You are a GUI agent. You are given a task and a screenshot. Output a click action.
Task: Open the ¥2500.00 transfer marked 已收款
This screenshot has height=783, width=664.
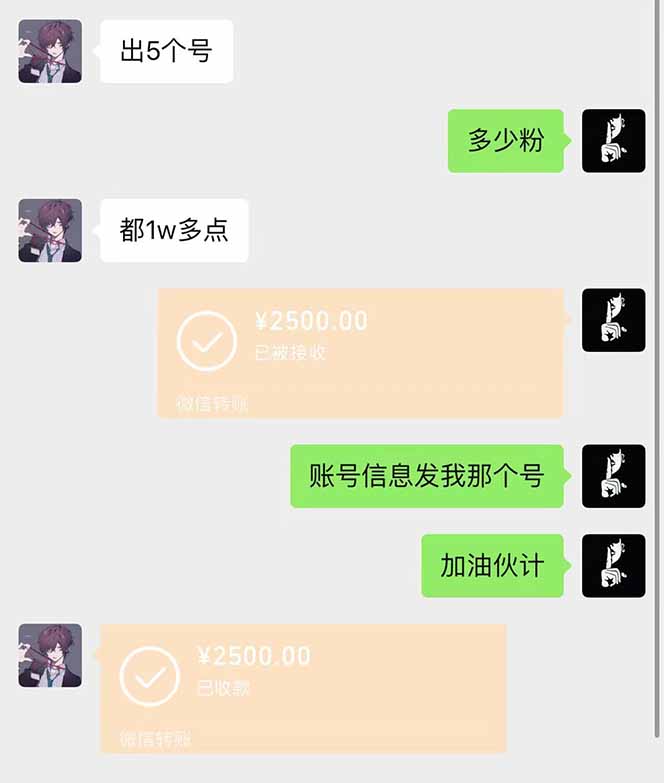click(x=302, y=688)
